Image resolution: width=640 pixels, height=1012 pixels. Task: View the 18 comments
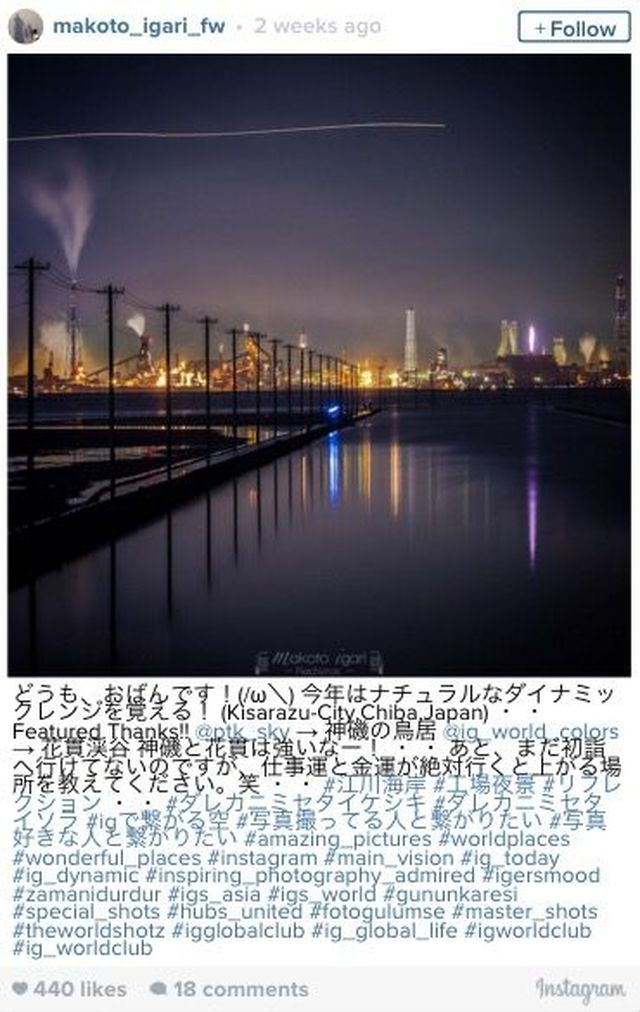pos(230,989)
